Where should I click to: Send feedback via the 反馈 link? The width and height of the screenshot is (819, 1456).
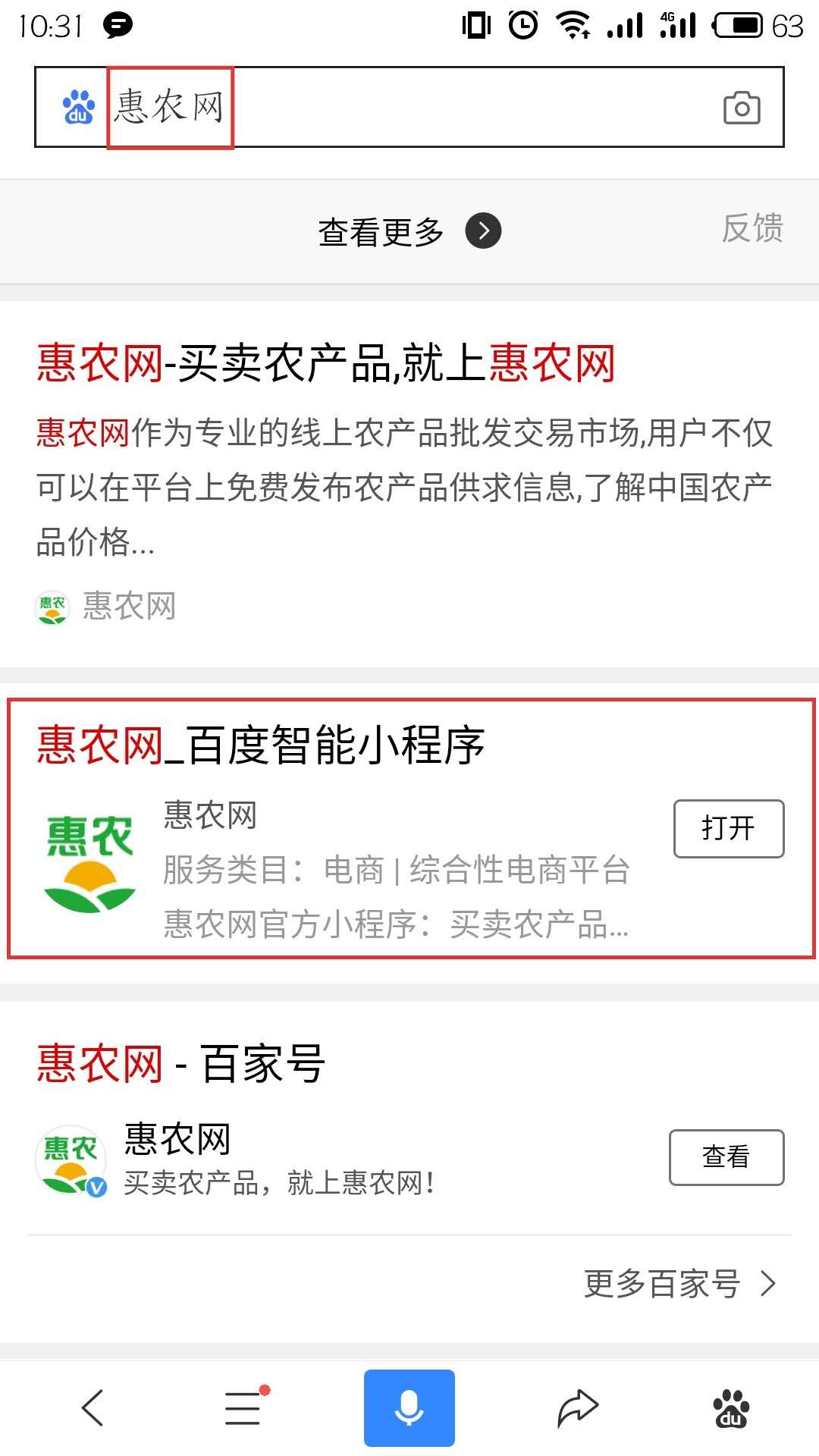[x=752, y=229]
